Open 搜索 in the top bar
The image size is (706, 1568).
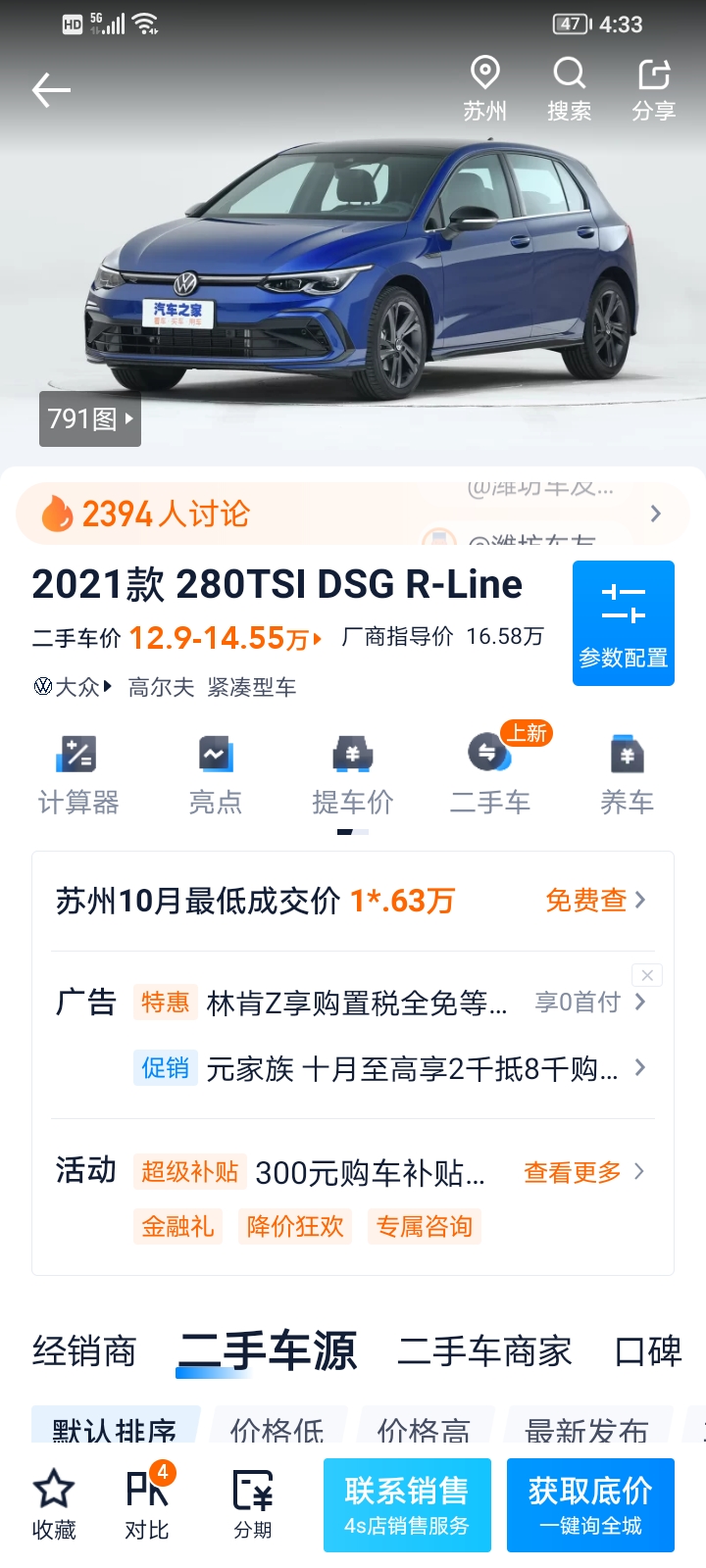(x=570, y=89)
